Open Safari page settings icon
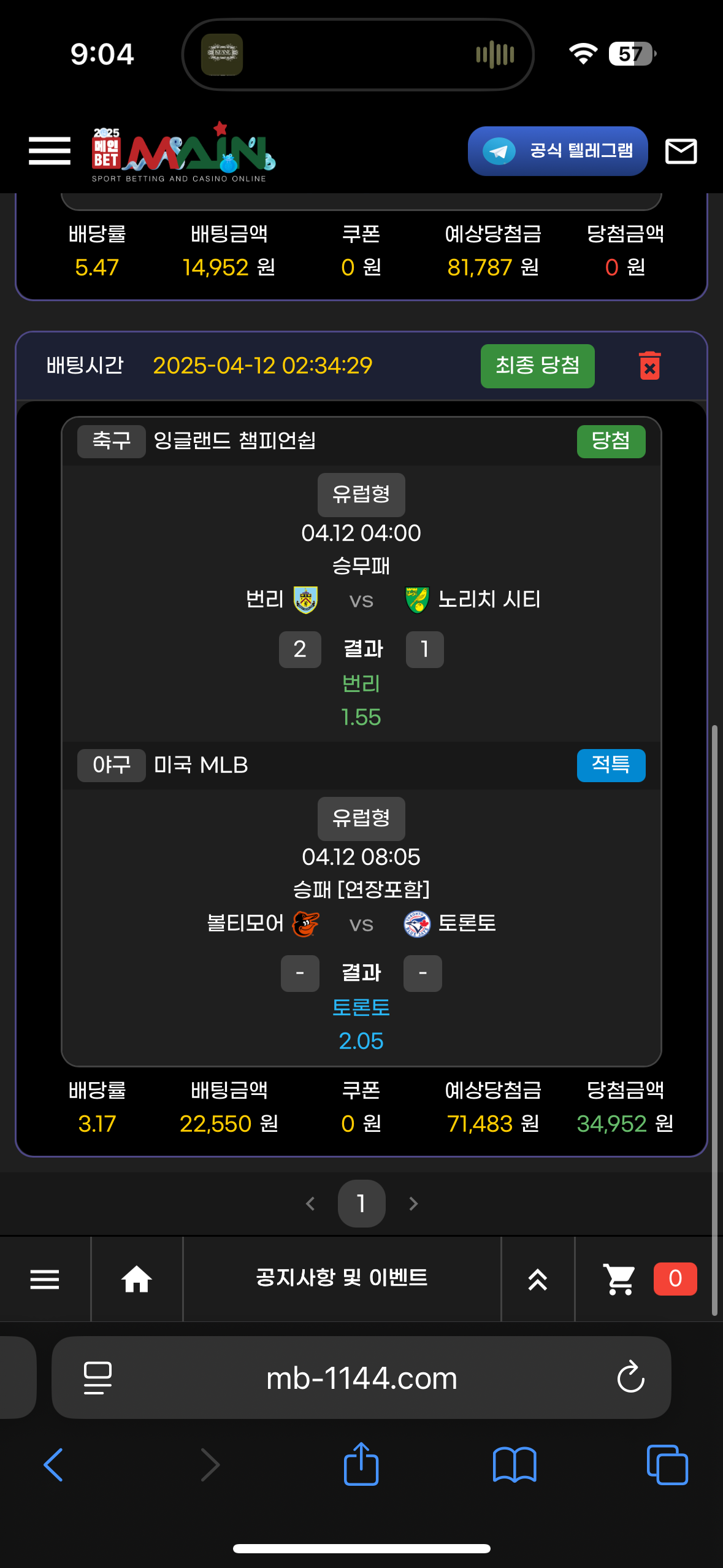723x1568 pixels. click(98, 1378)
